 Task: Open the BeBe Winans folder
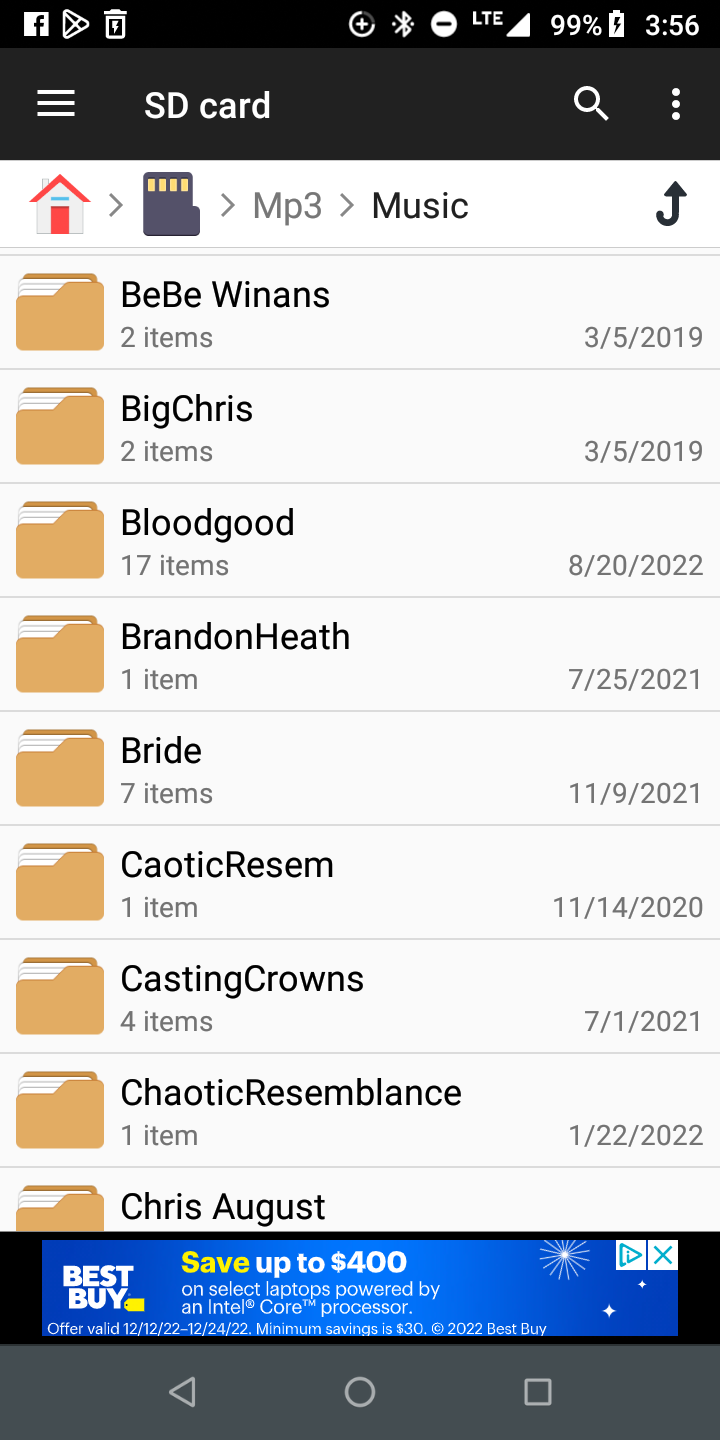tap(360, 313)
